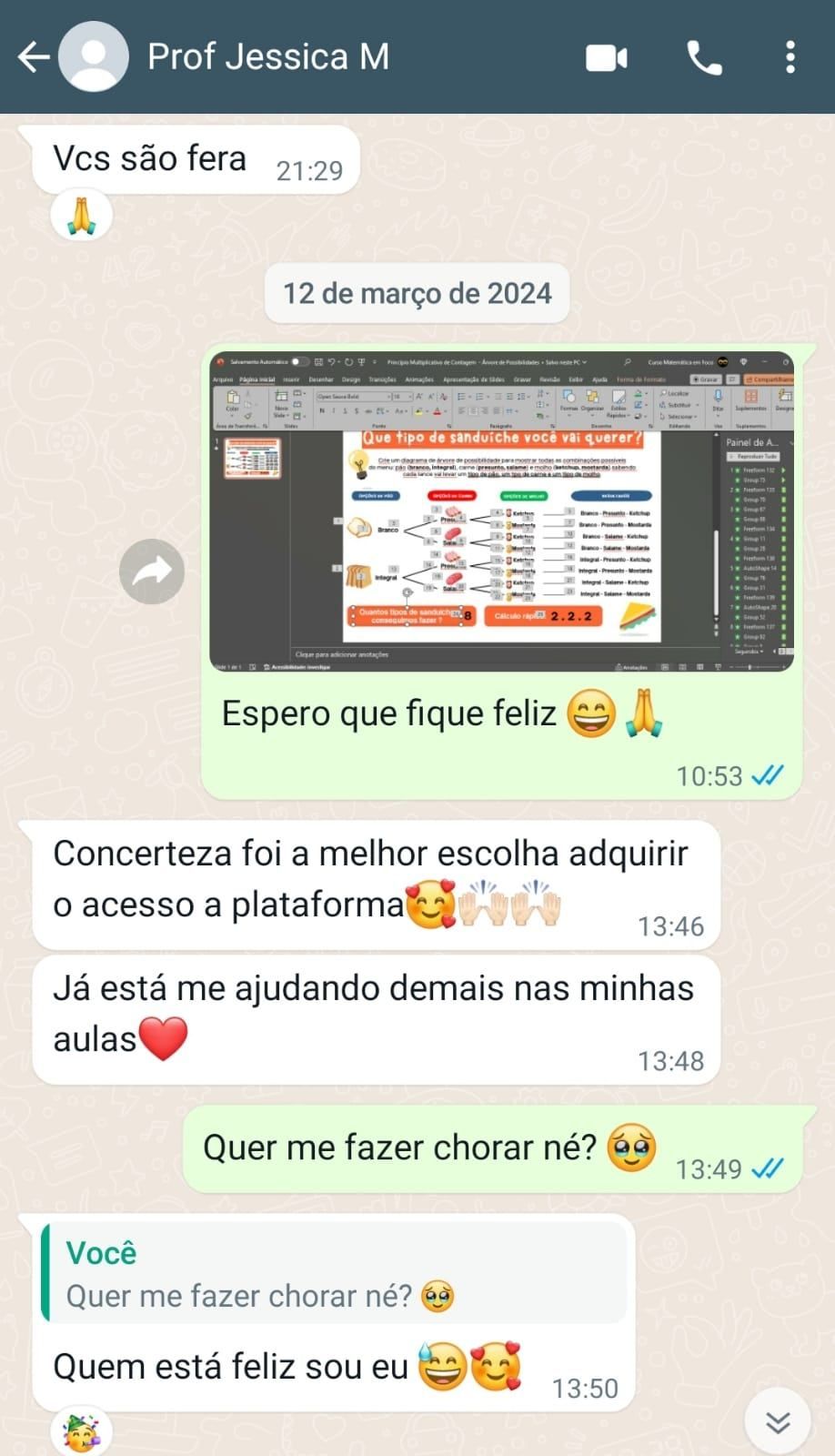835x1456 pixels.
Task: View the party face reaction on the last message
Action: point(81,1432)
